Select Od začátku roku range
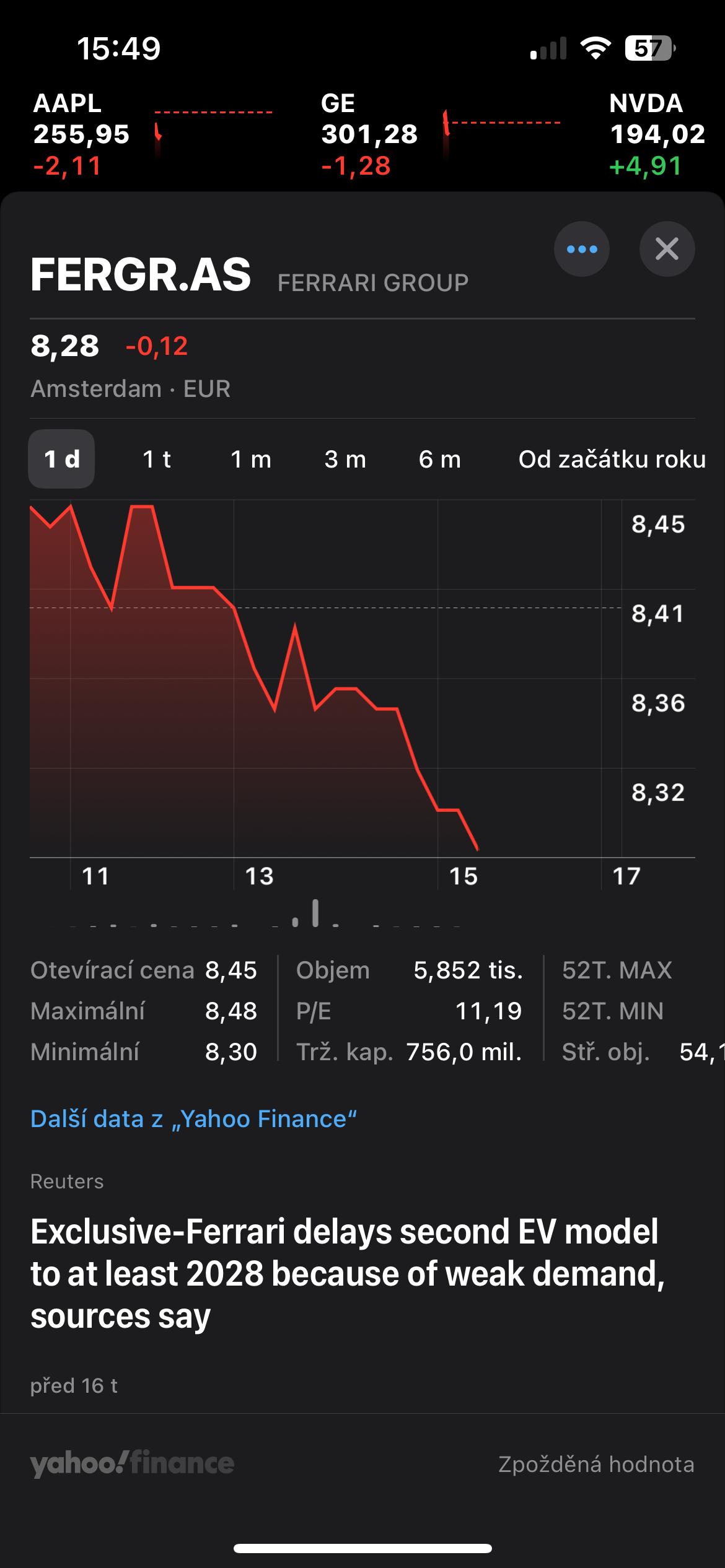The image size is (725, 1568). click(x=612, y=459)
